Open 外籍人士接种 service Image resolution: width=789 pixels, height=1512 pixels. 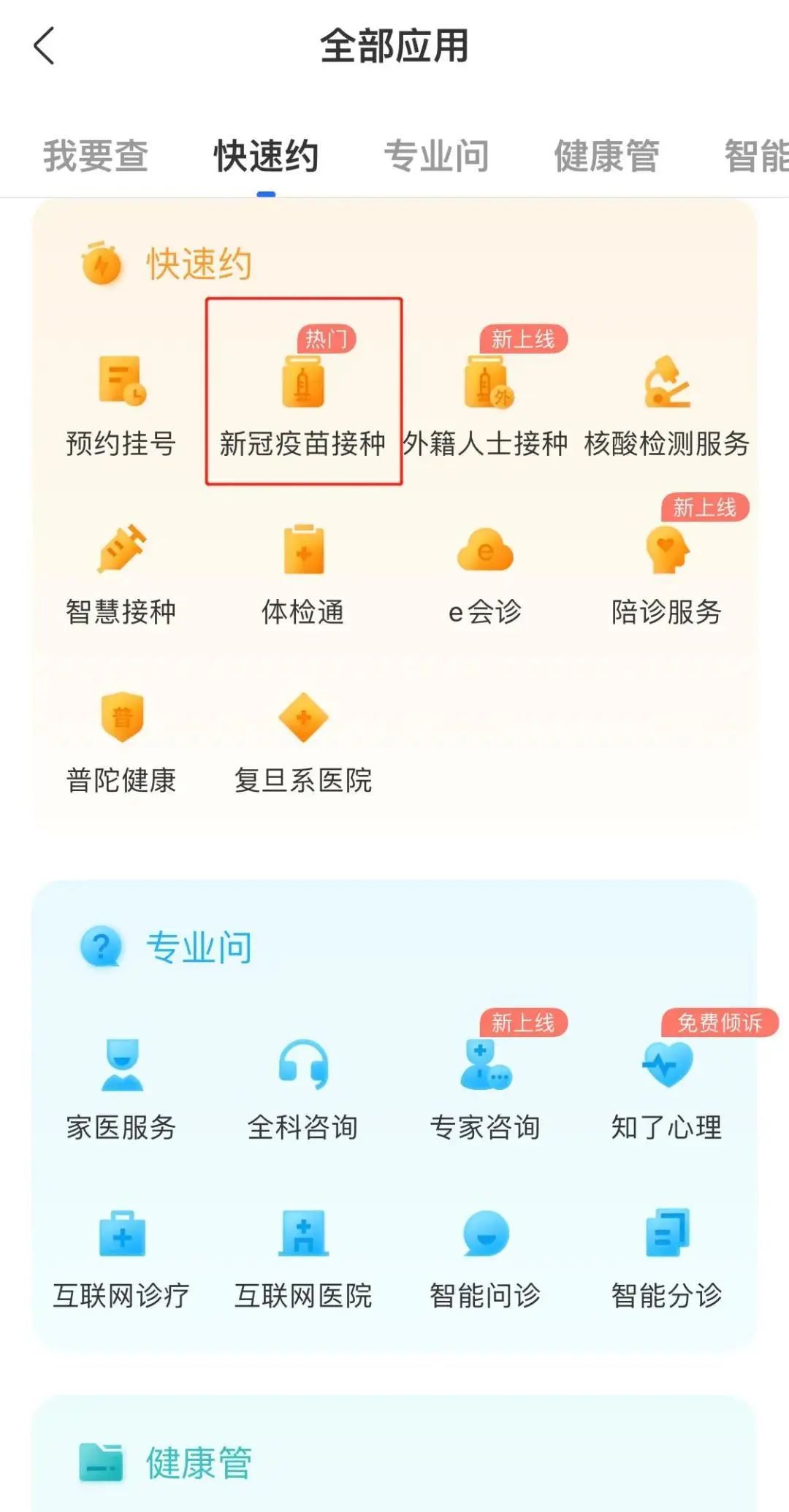pos(485,403)
